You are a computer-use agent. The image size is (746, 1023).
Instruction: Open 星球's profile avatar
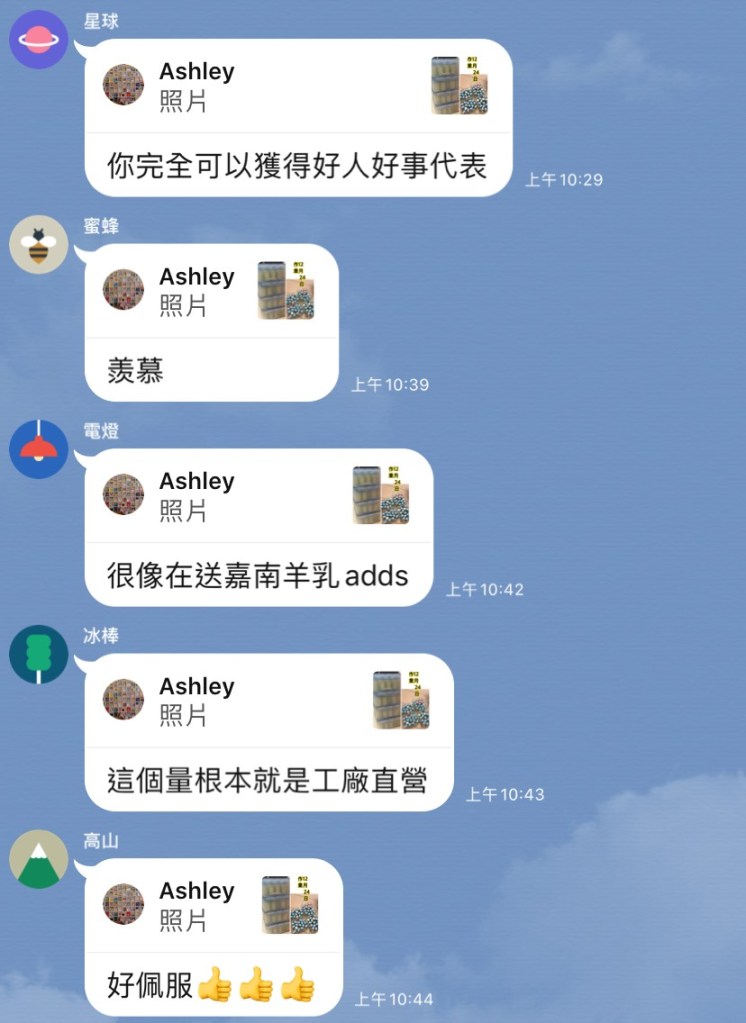point(38,39)
